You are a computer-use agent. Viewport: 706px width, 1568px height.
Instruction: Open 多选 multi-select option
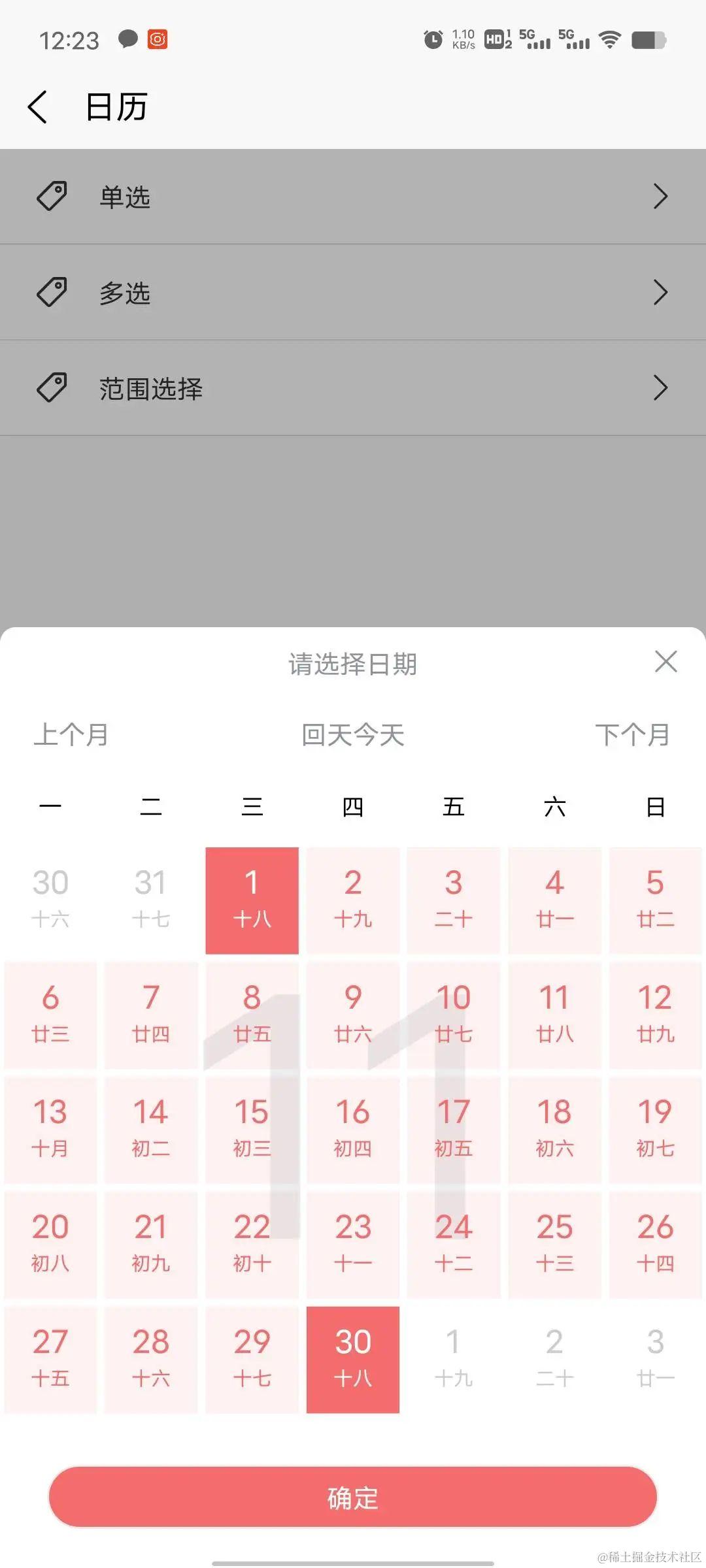352,292
